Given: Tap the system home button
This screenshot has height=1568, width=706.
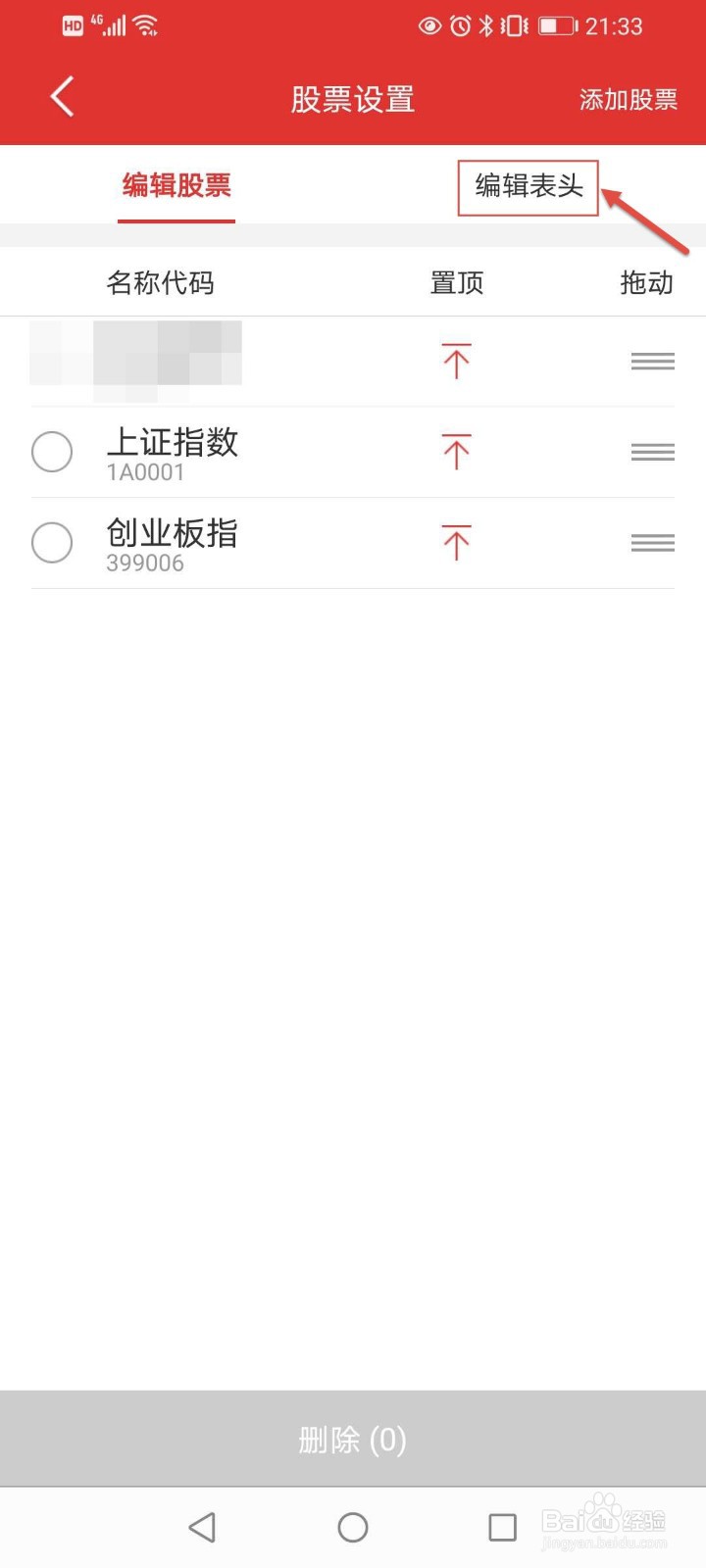Looking at the screenshot, I should point(353,1527).
